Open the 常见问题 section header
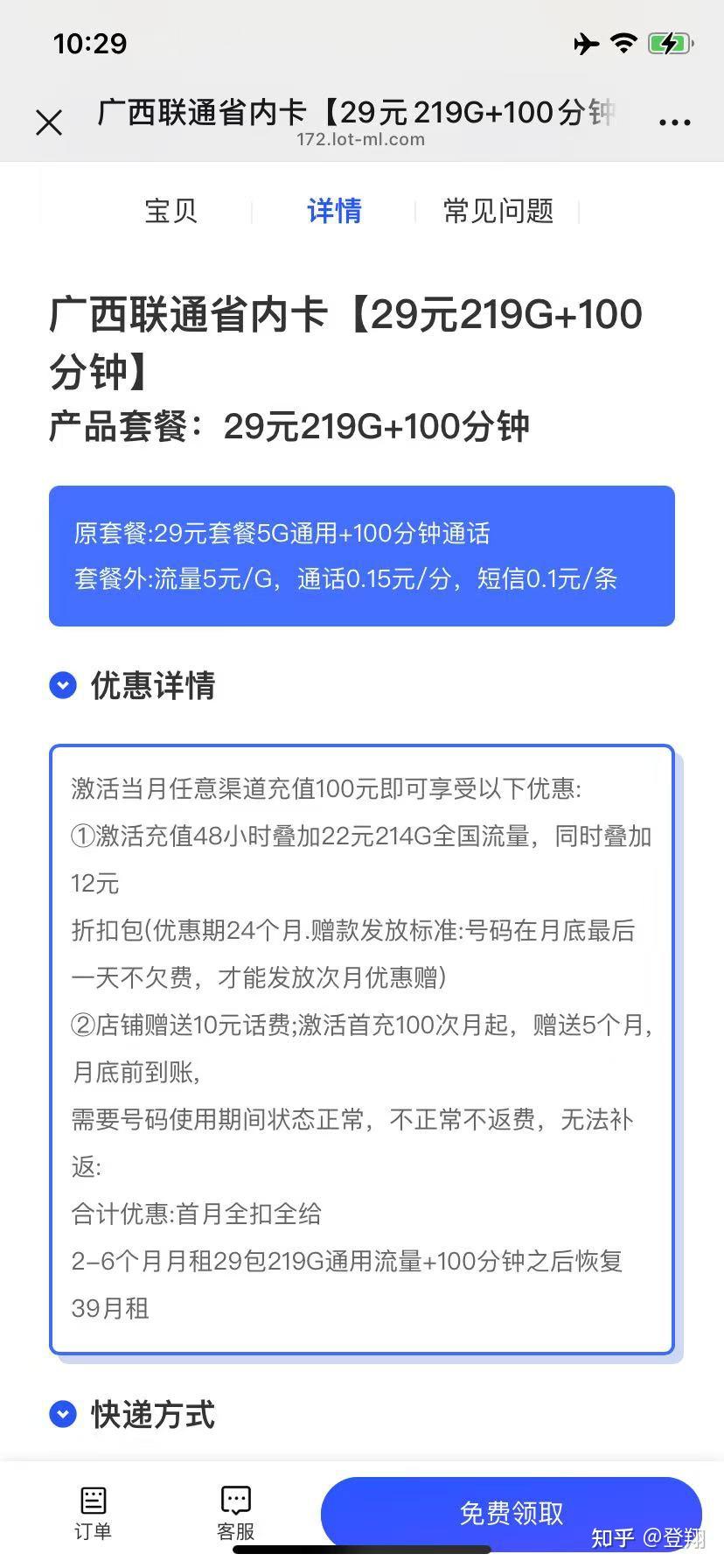The width and height of the screenshot is (724, 1568). click(x=497, y=210)
